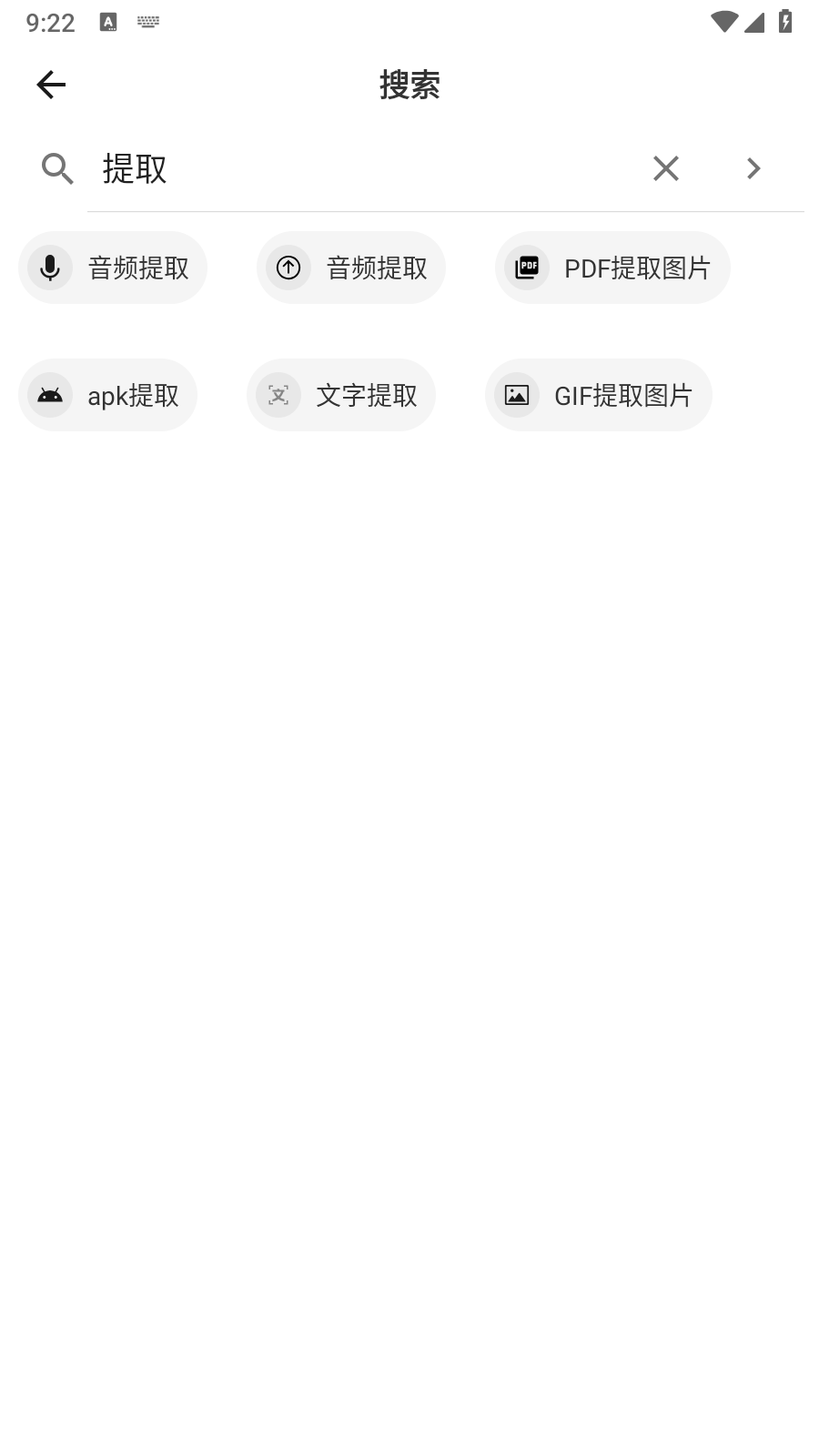Viewport: 819px width, 1456px height.
Task: Open 音频提取 chip with upload arrow icon
Action: [351, 268]
